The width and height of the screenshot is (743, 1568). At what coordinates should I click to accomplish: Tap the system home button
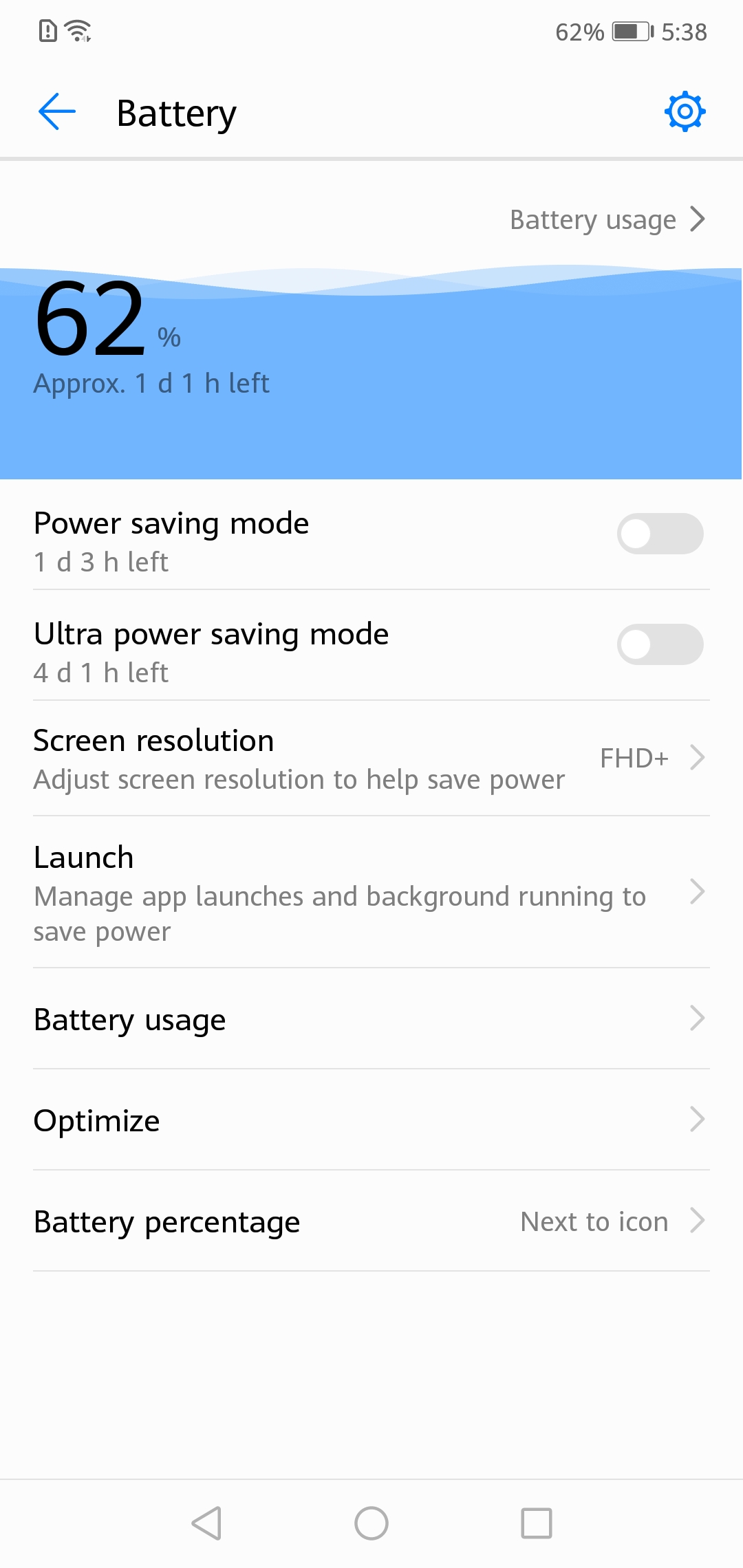[x=371, y=1523]
